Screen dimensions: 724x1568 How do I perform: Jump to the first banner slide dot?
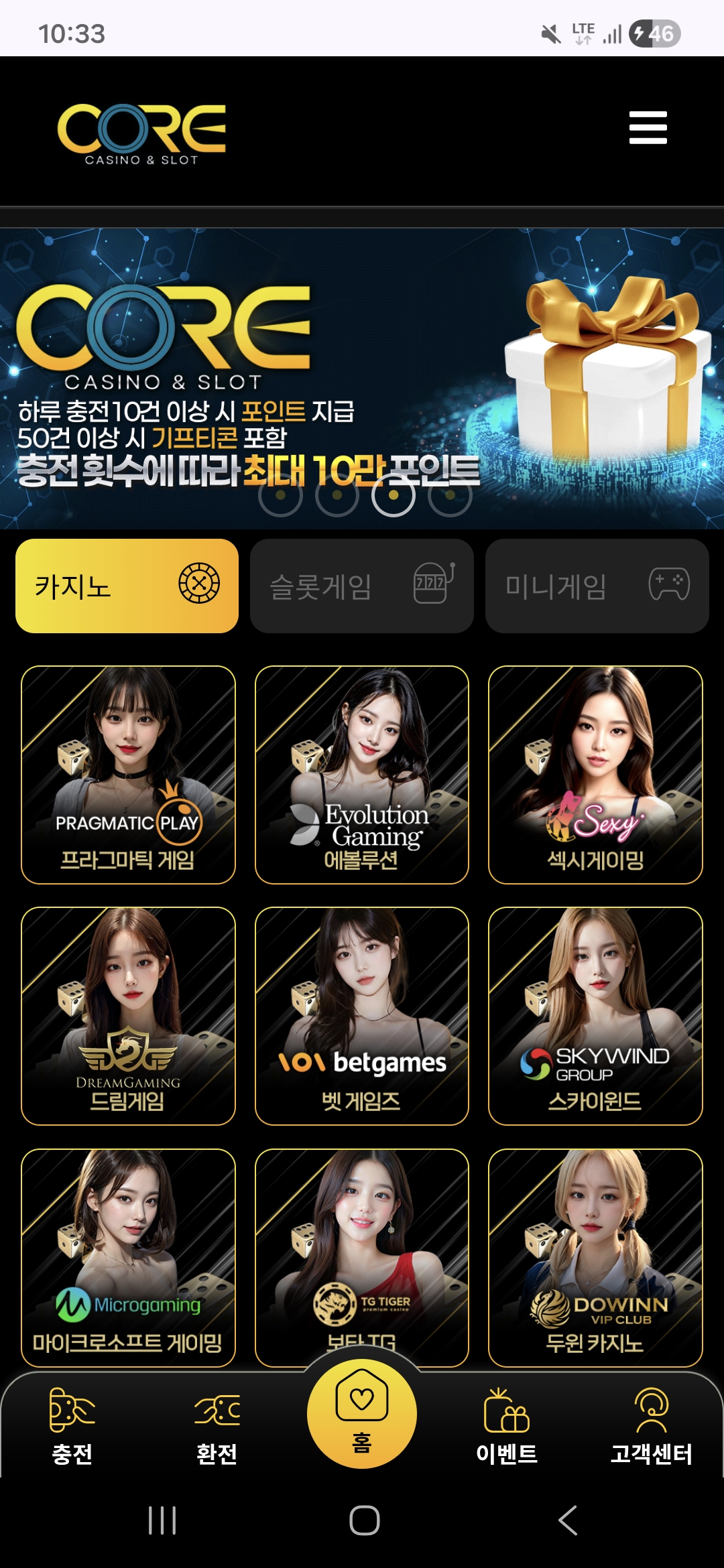tap(280, 495)
